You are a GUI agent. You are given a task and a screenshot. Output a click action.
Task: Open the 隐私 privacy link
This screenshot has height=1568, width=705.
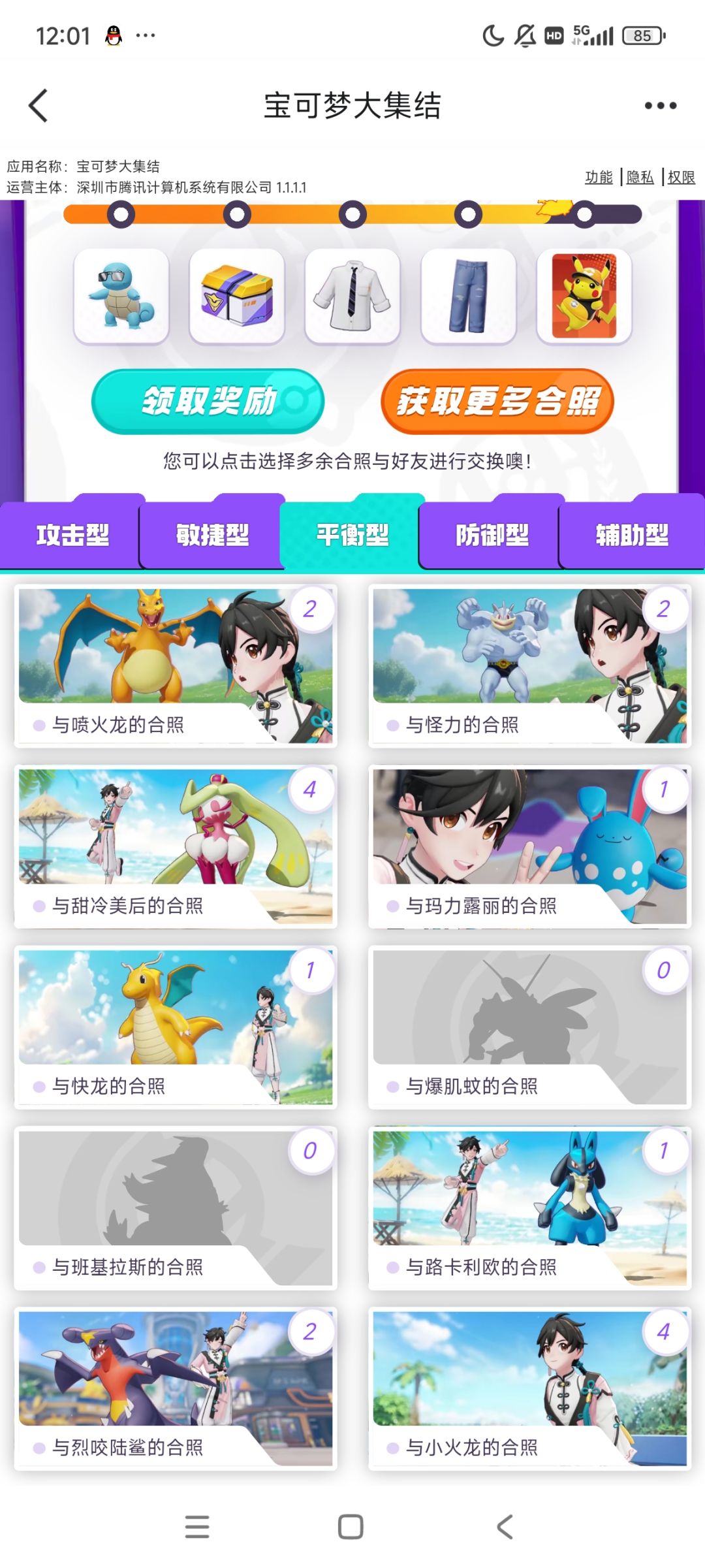pyautogui.click(x=640, y=177)
